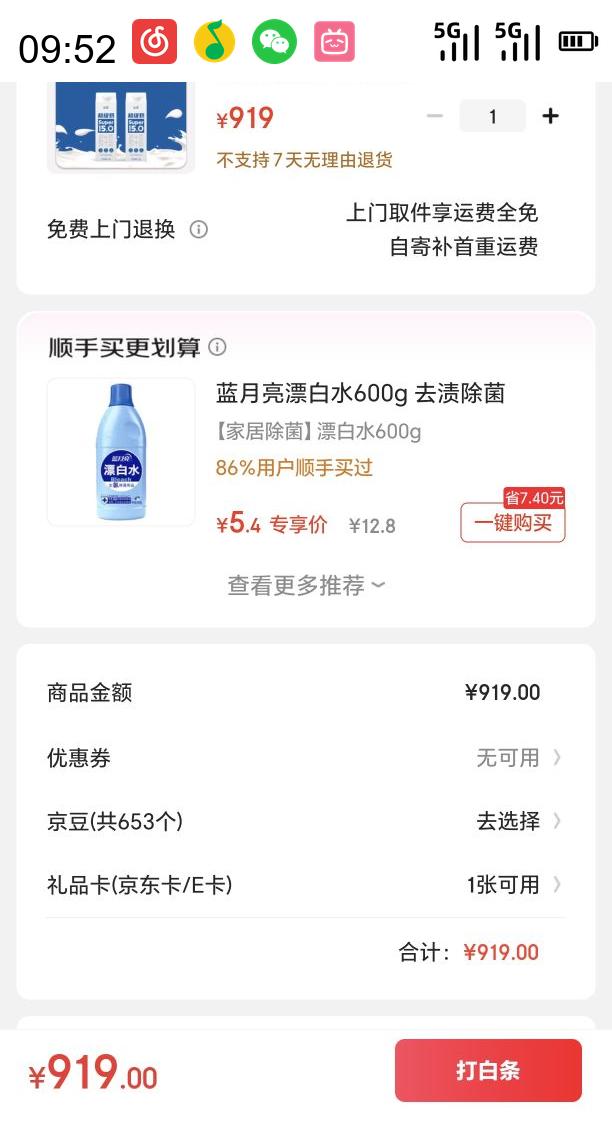Expand 查看更多推荐

click(x=306, y=585)
